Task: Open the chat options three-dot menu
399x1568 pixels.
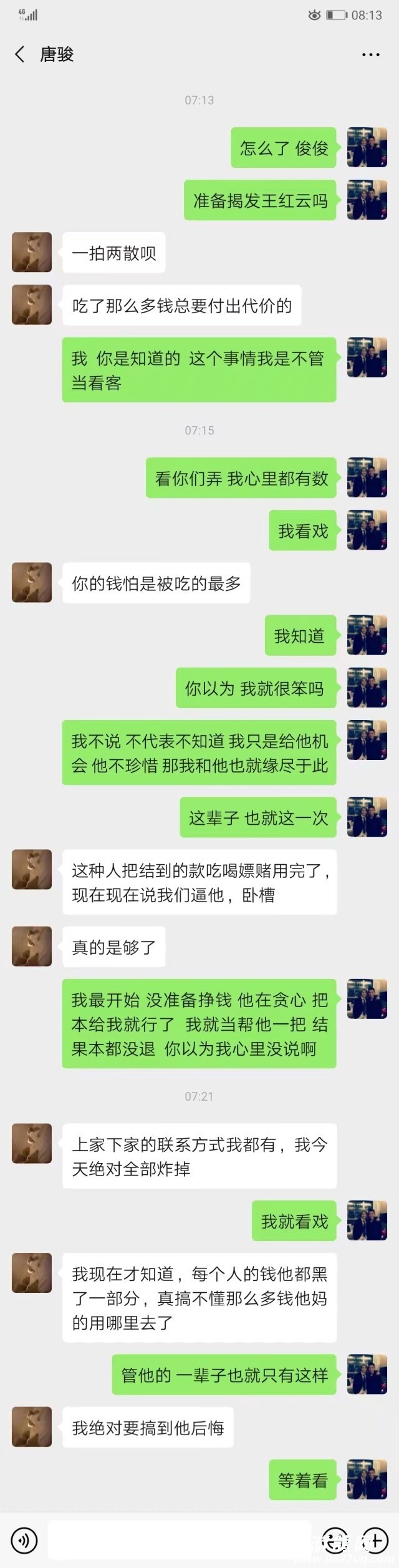Action: (370, 55)
